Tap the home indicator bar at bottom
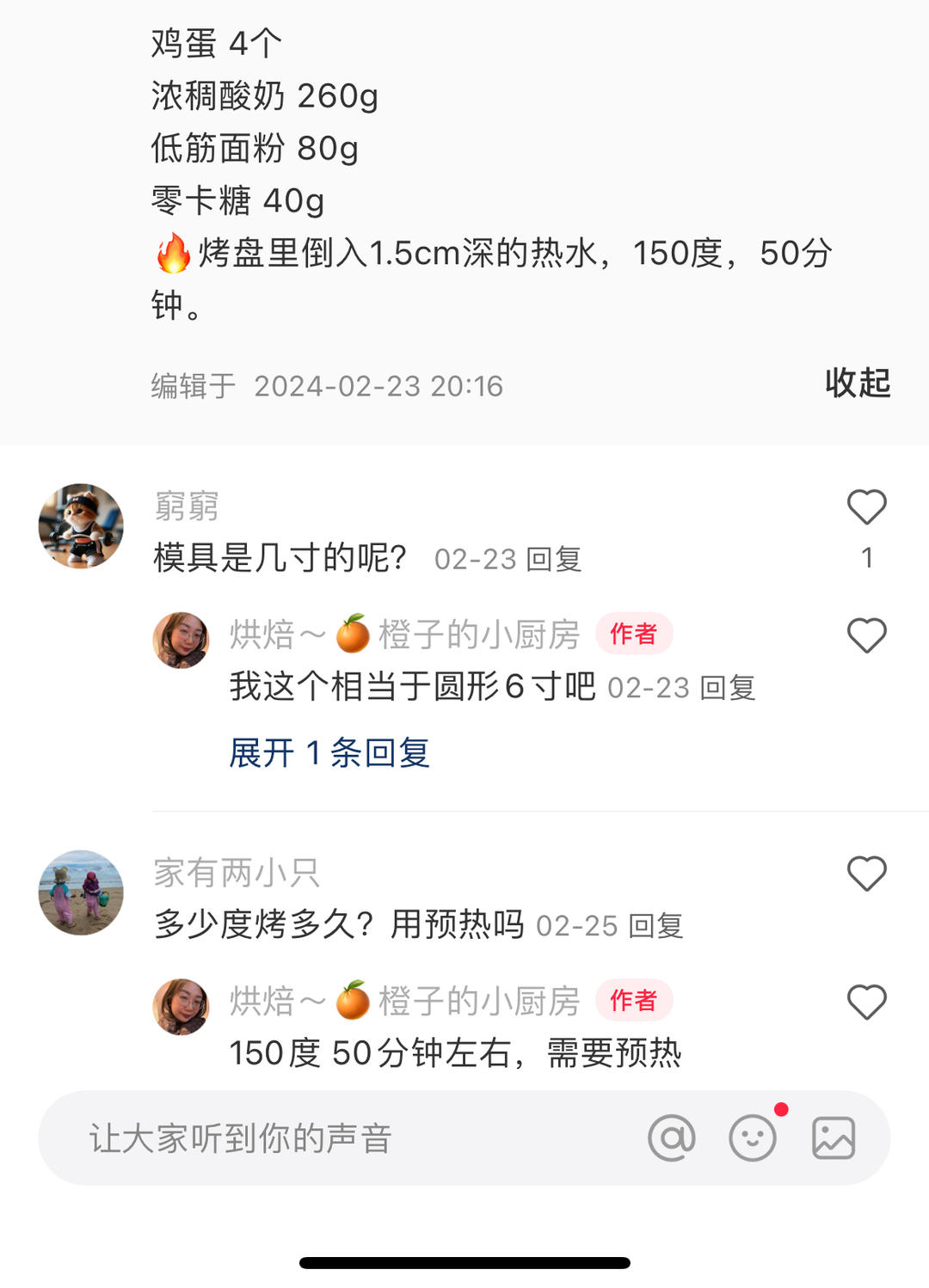This screenshot has height=1288, width=929. (464, 1264)
